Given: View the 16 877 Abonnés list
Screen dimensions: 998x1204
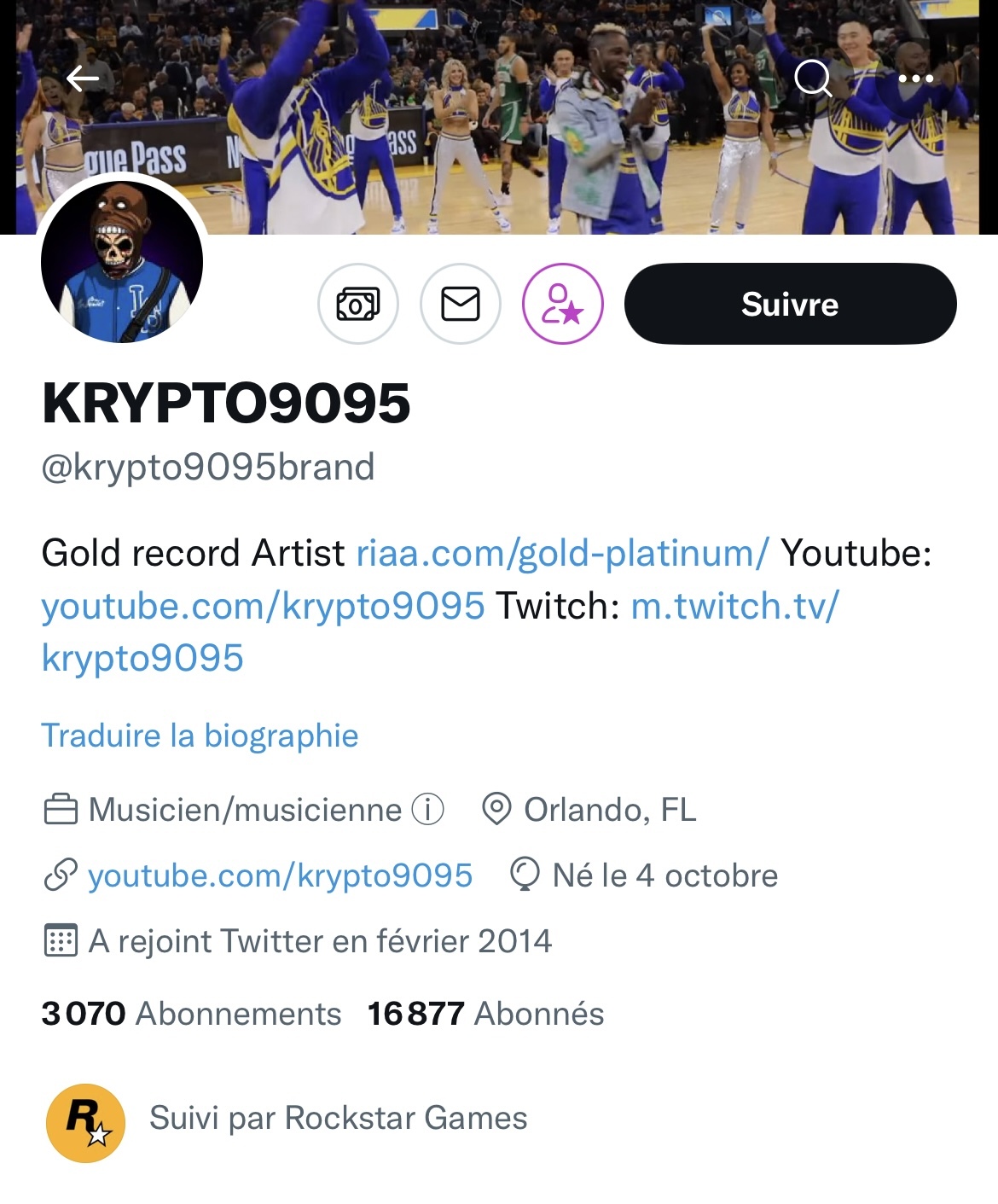Looking at the screenshot, I should (x=484, y=1014).
